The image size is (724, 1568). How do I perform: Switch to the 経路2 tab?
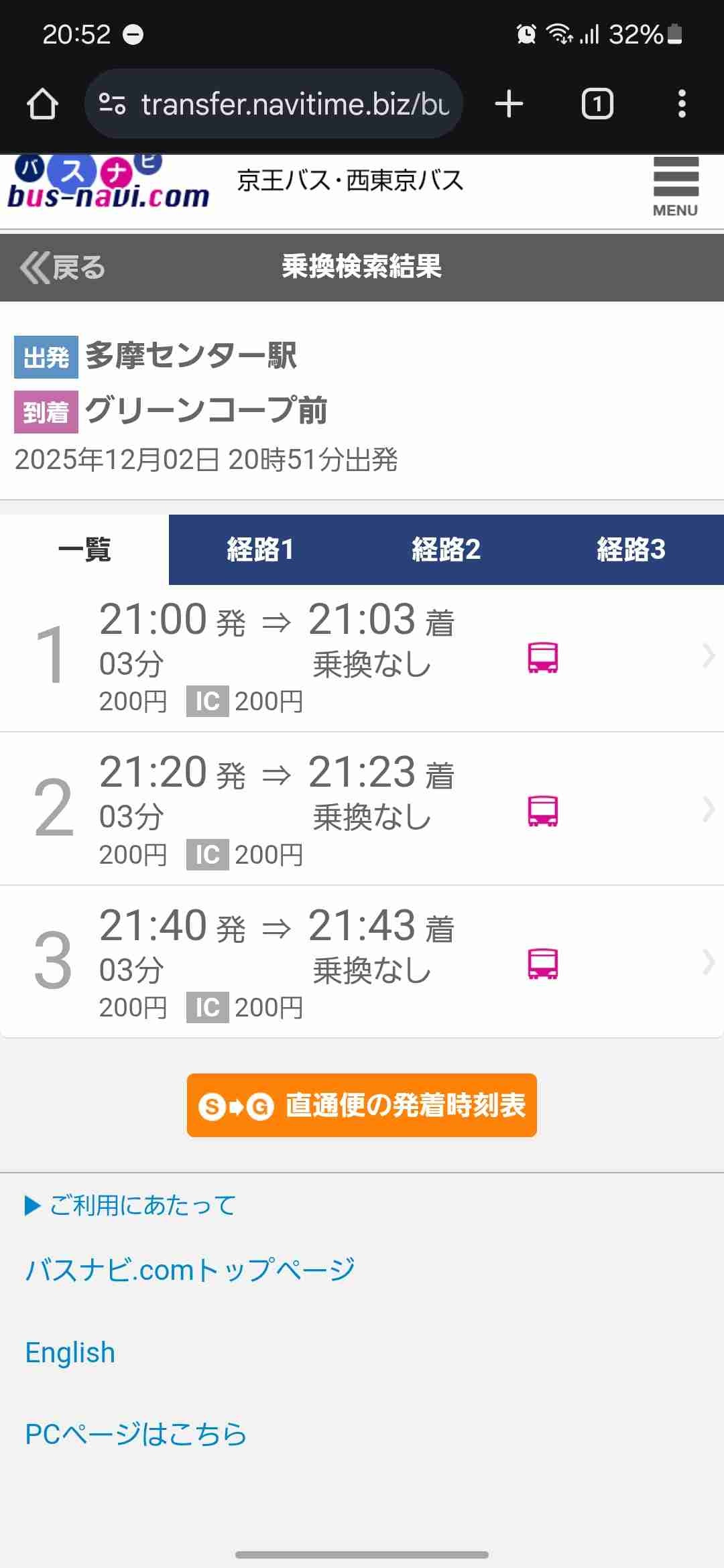pyautogui.click(x=446, y=549)
